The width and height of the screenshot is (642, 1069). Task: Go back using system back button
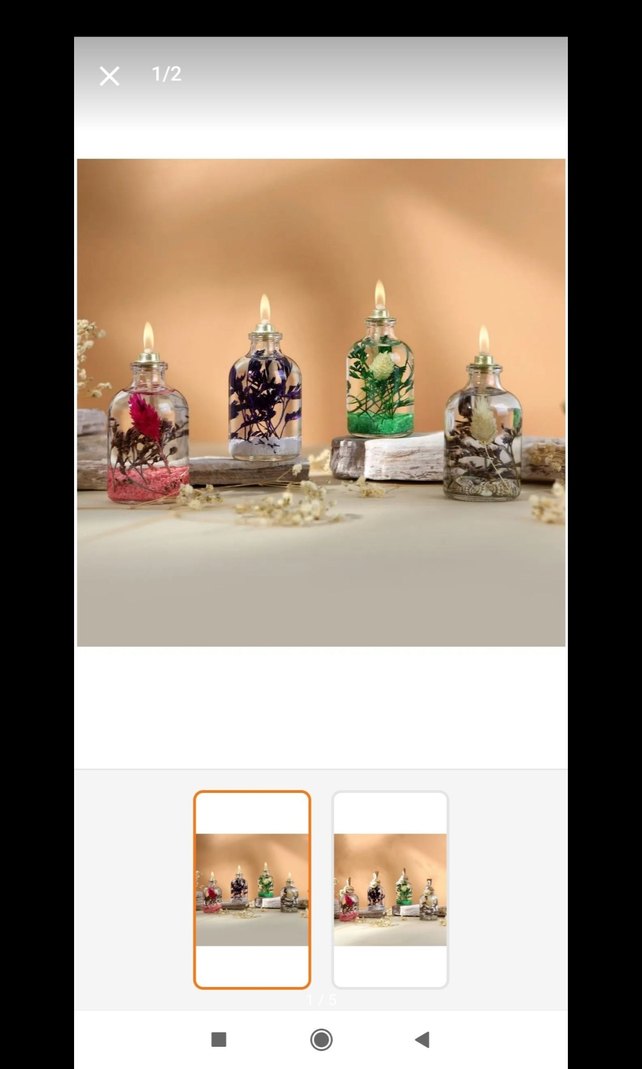pyautogui.click(x=422, y=1040)
